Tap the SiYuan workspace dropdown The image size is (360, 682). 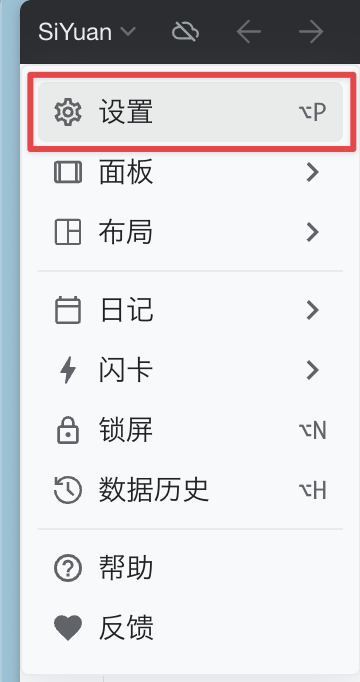87,32
